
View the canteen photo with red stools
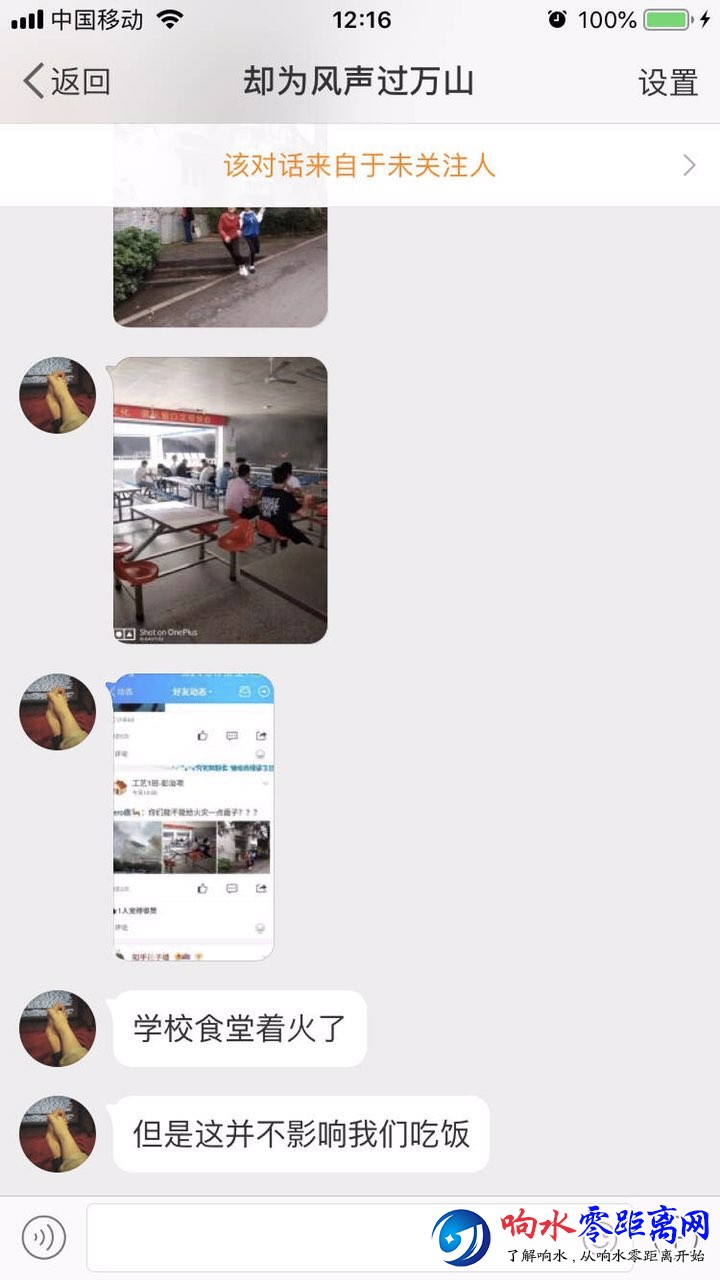pyautogui.click(x=220, y=500)
